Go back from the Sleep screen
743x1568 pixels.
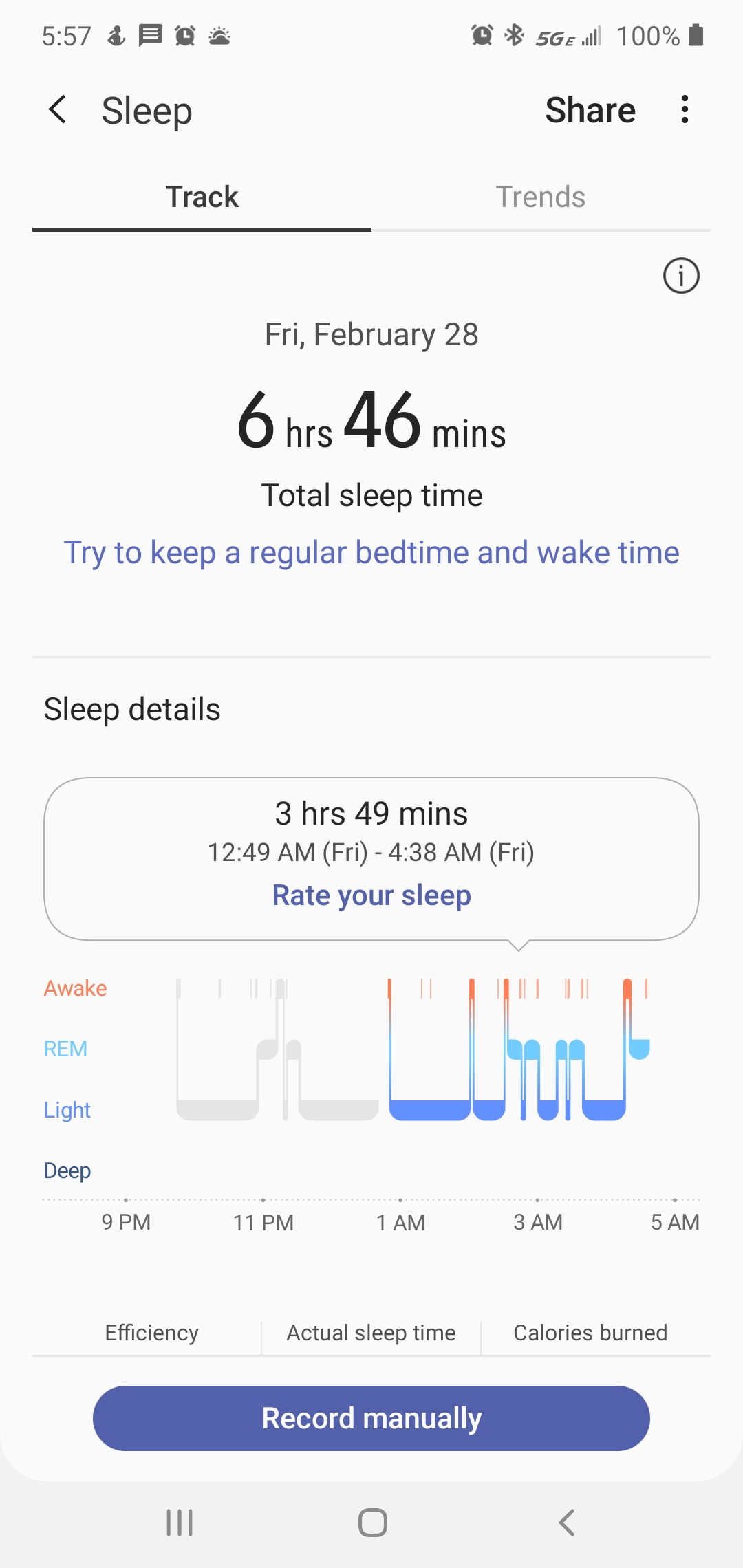pyautogui.click(x=58, y=110)
